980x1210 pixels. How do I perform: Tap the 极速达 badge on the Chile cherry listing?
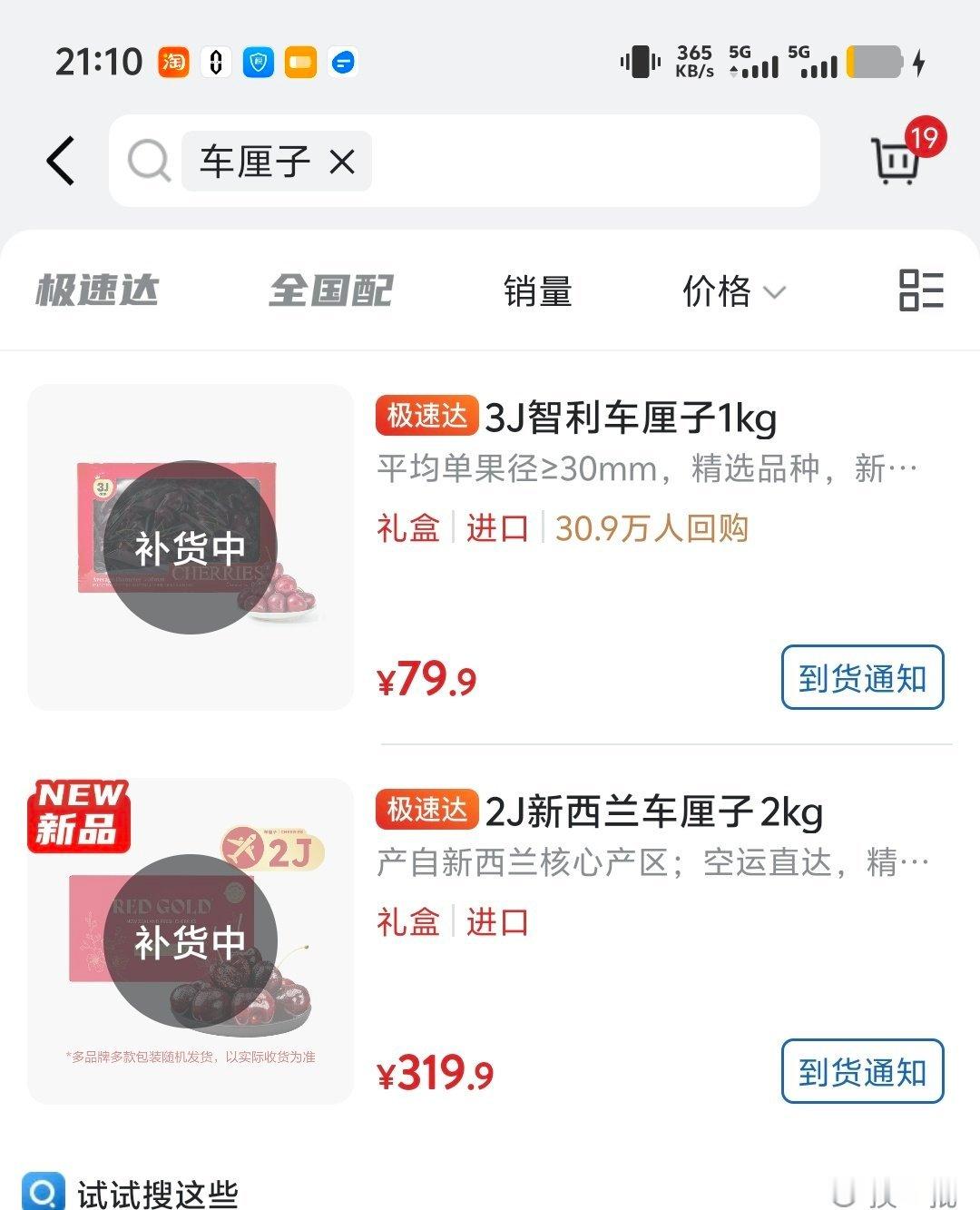point(426,418)
